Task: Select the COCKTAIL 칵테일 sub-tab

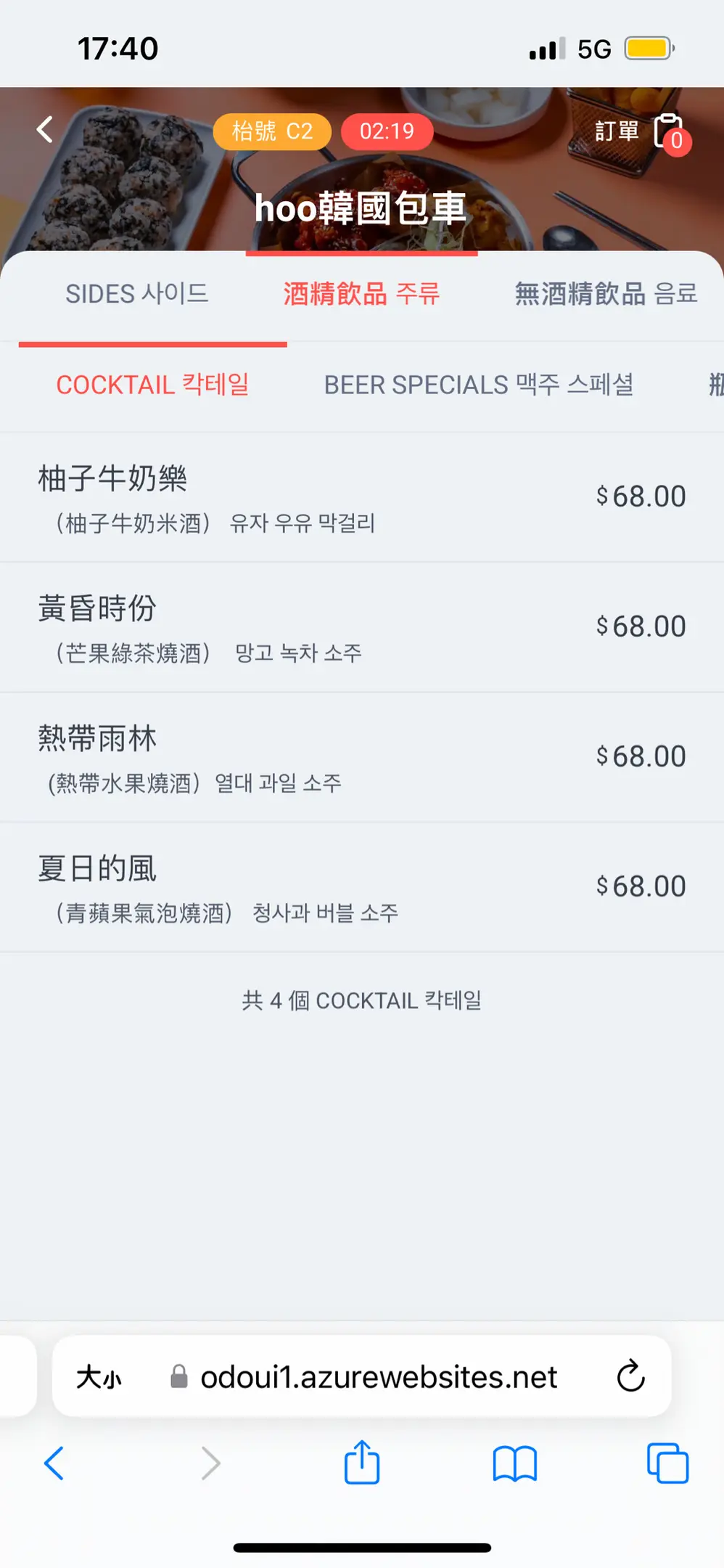Action: [152, 385]
